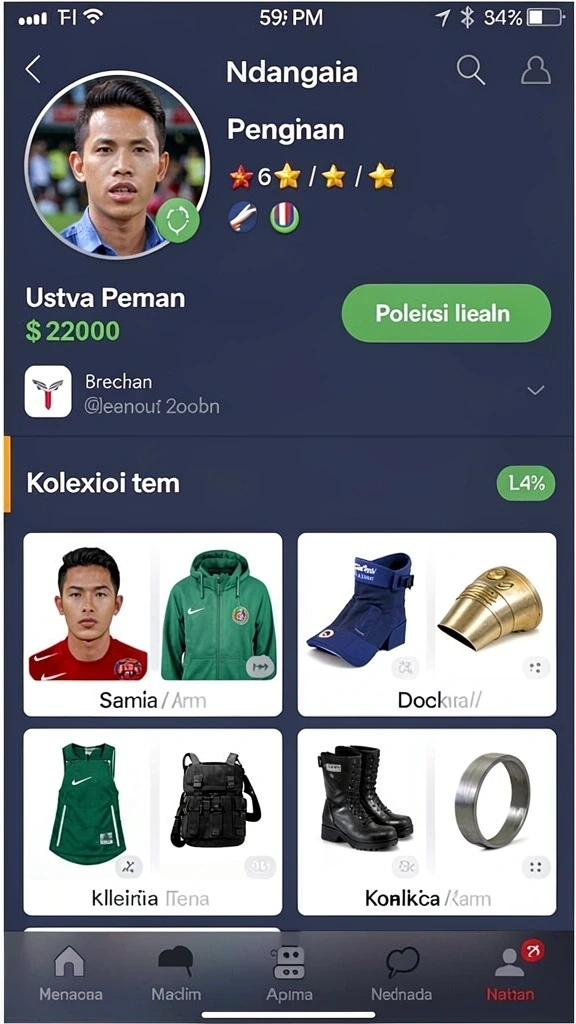
Task: Switch to the Apima tab
Action: [x=288, y=973]
